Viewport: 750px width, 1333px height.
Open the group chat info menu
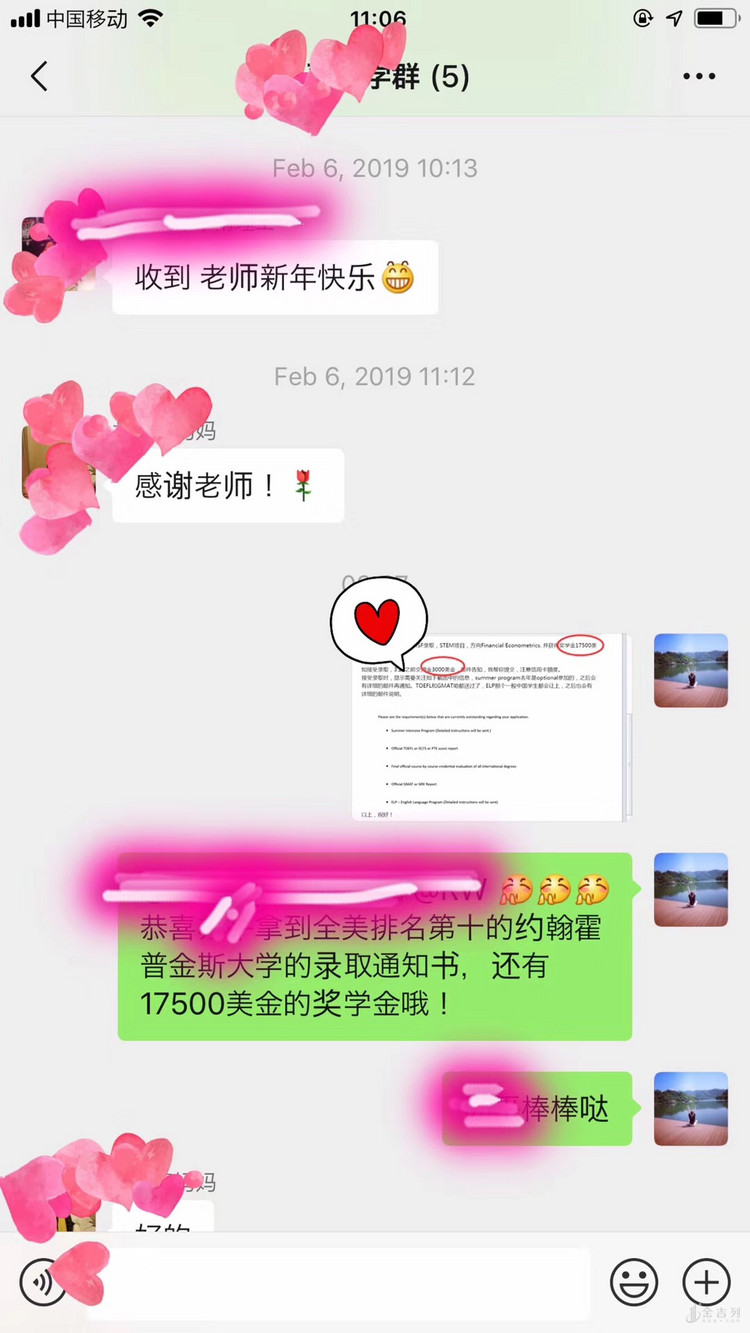pos(699,77)
